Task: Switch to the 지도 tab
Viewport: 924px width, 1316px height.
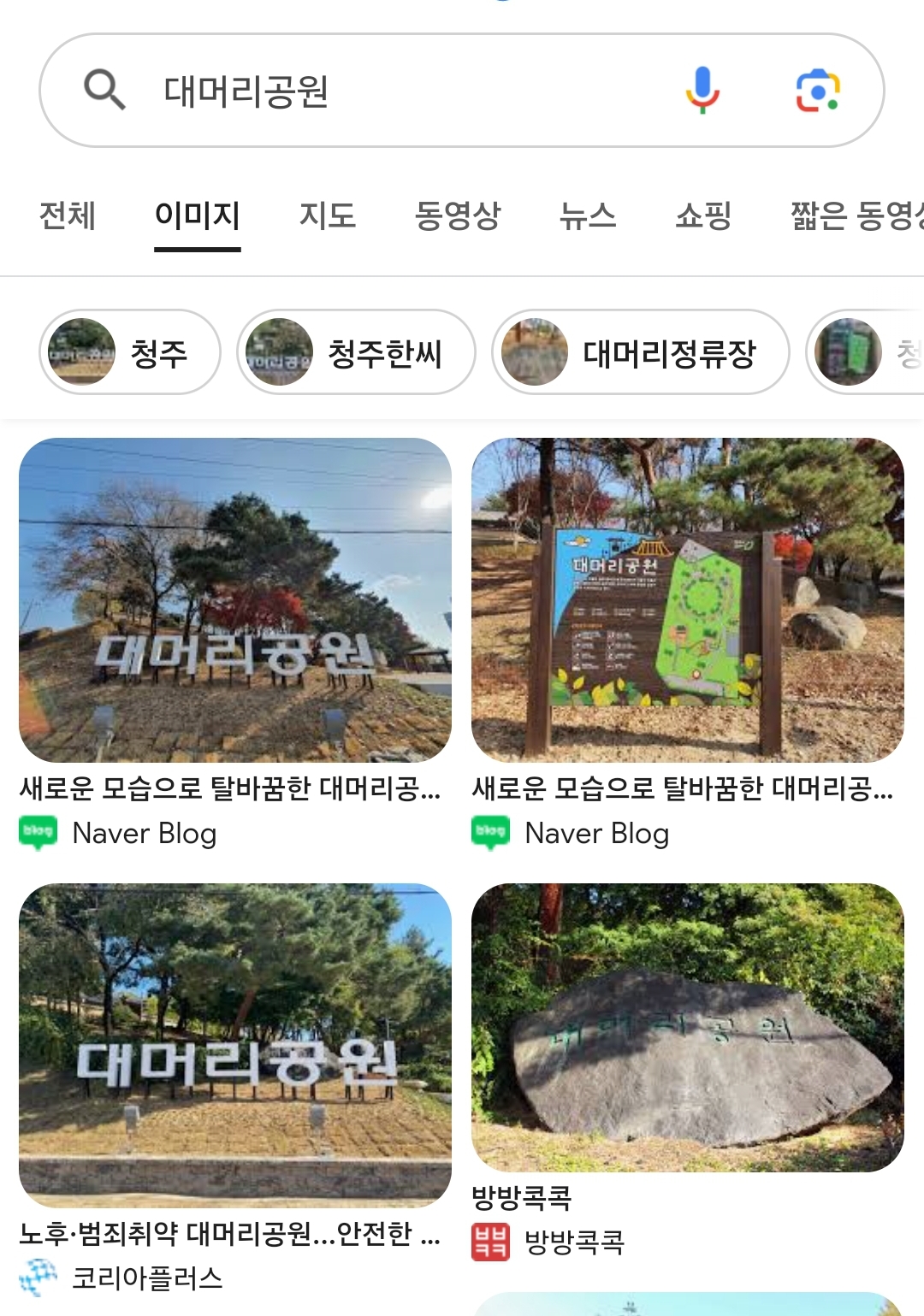Action: pos(329,216)
